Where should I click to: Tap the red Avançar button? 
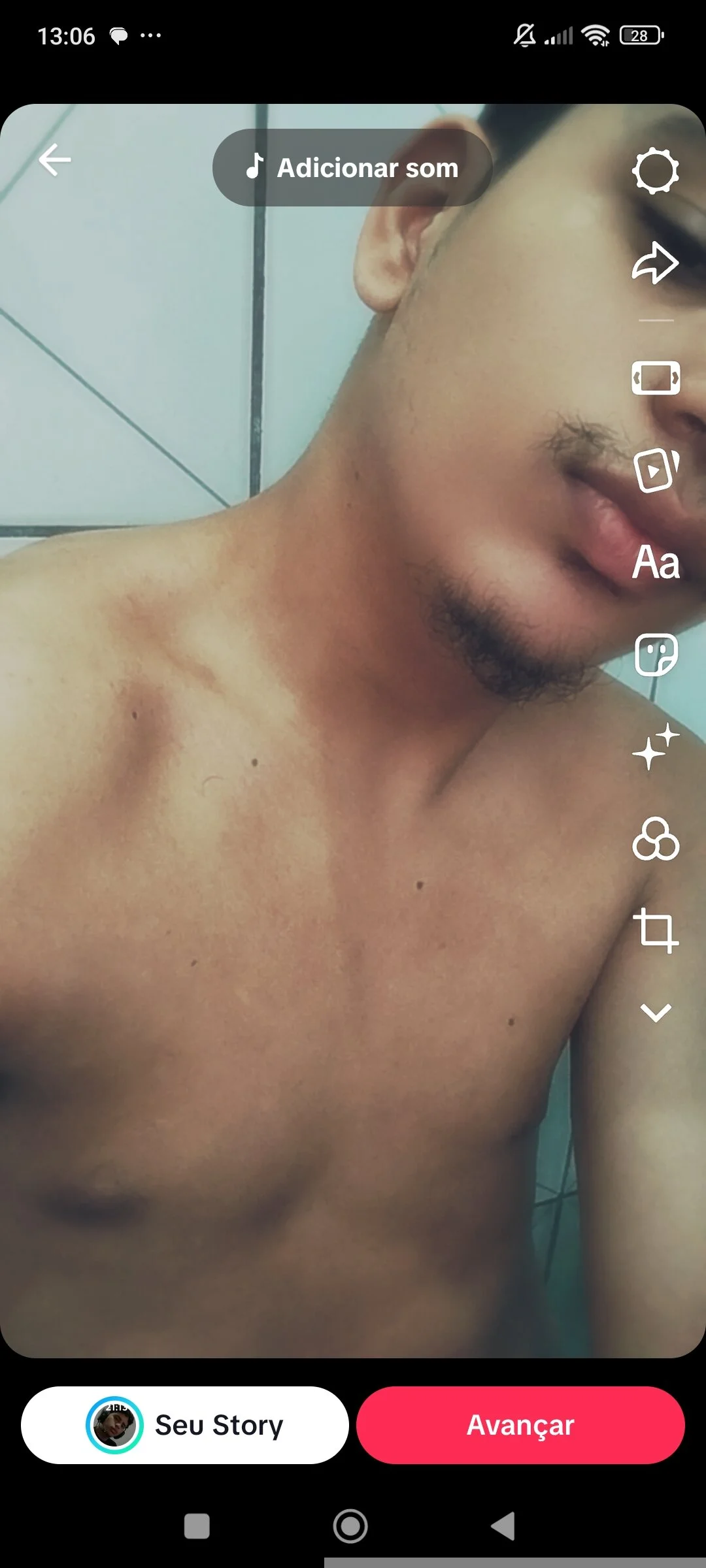520,1425
